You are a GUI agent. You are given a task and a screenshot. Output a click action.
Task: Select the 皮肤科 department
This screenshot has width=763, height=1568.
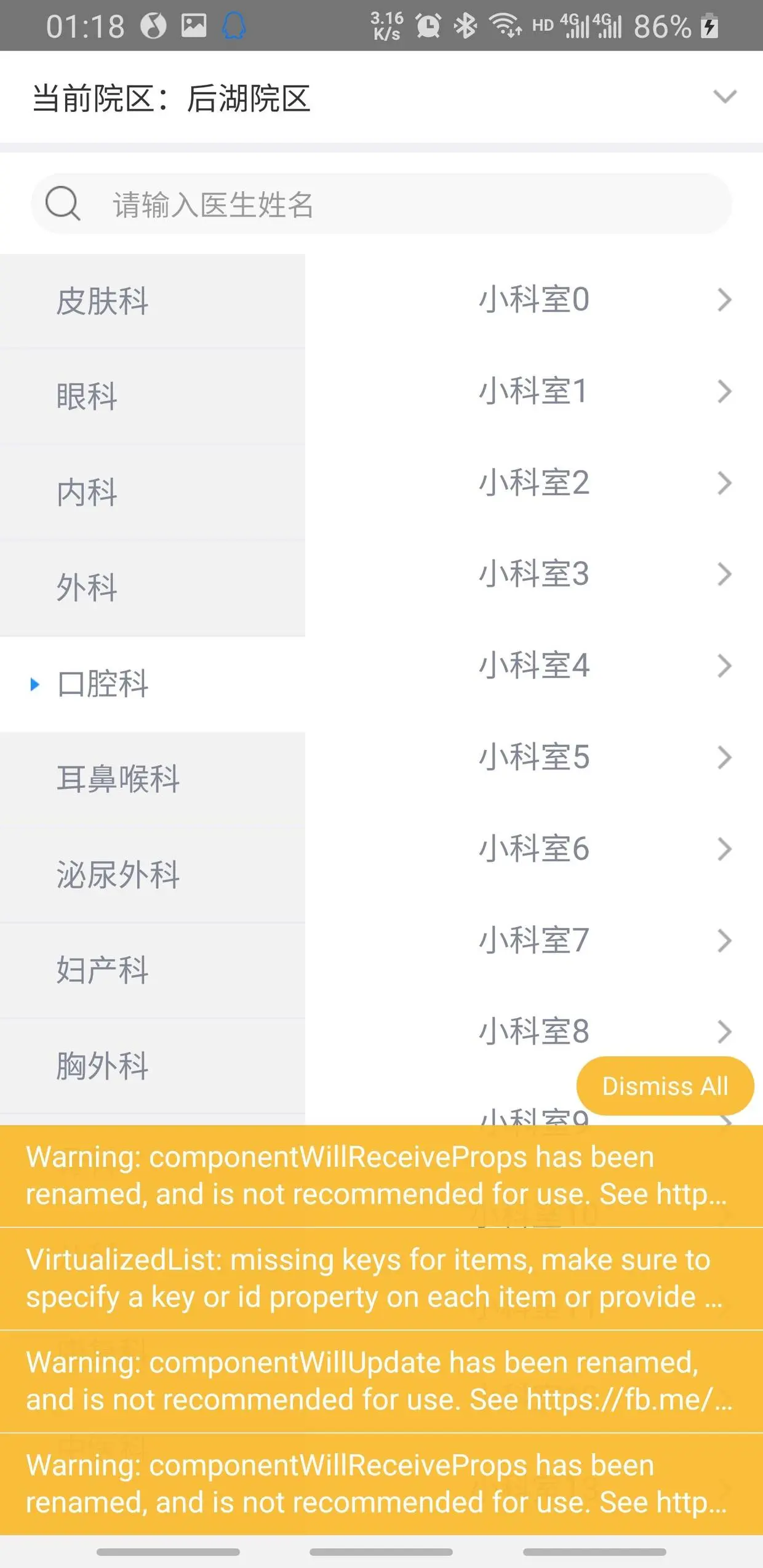pos(152,301)
